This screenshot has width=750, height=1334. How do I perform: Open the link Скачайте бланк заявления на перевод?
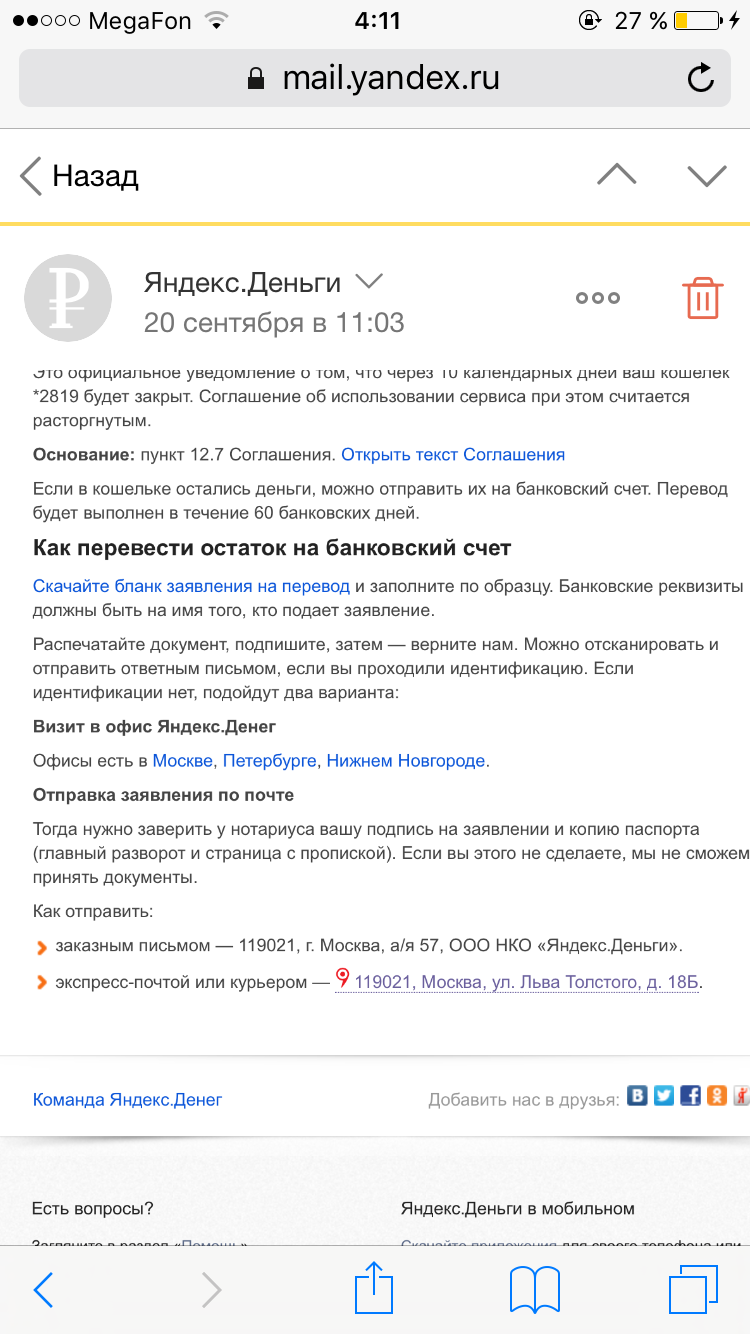191,585
